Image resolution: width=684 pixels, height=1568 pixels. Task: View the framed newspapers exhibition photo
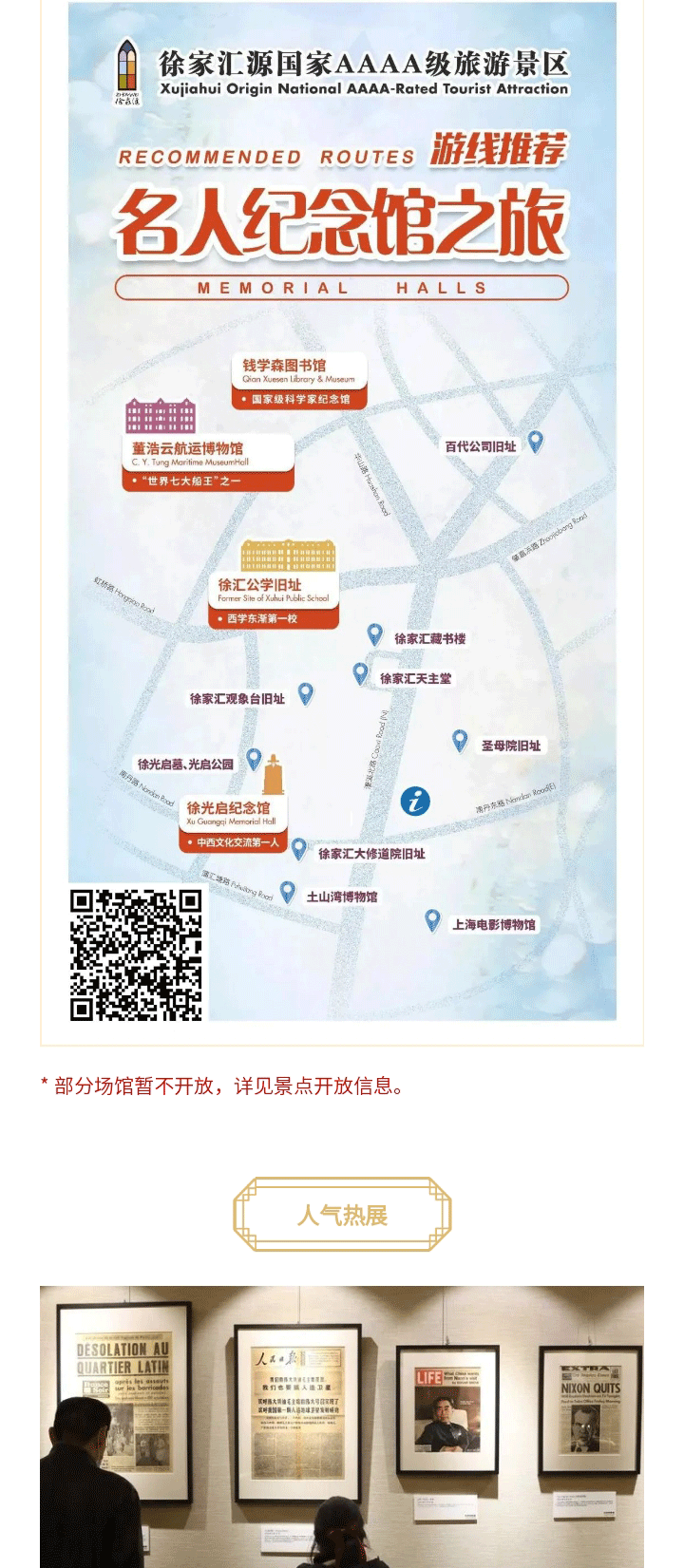(x=342, y=1425)
